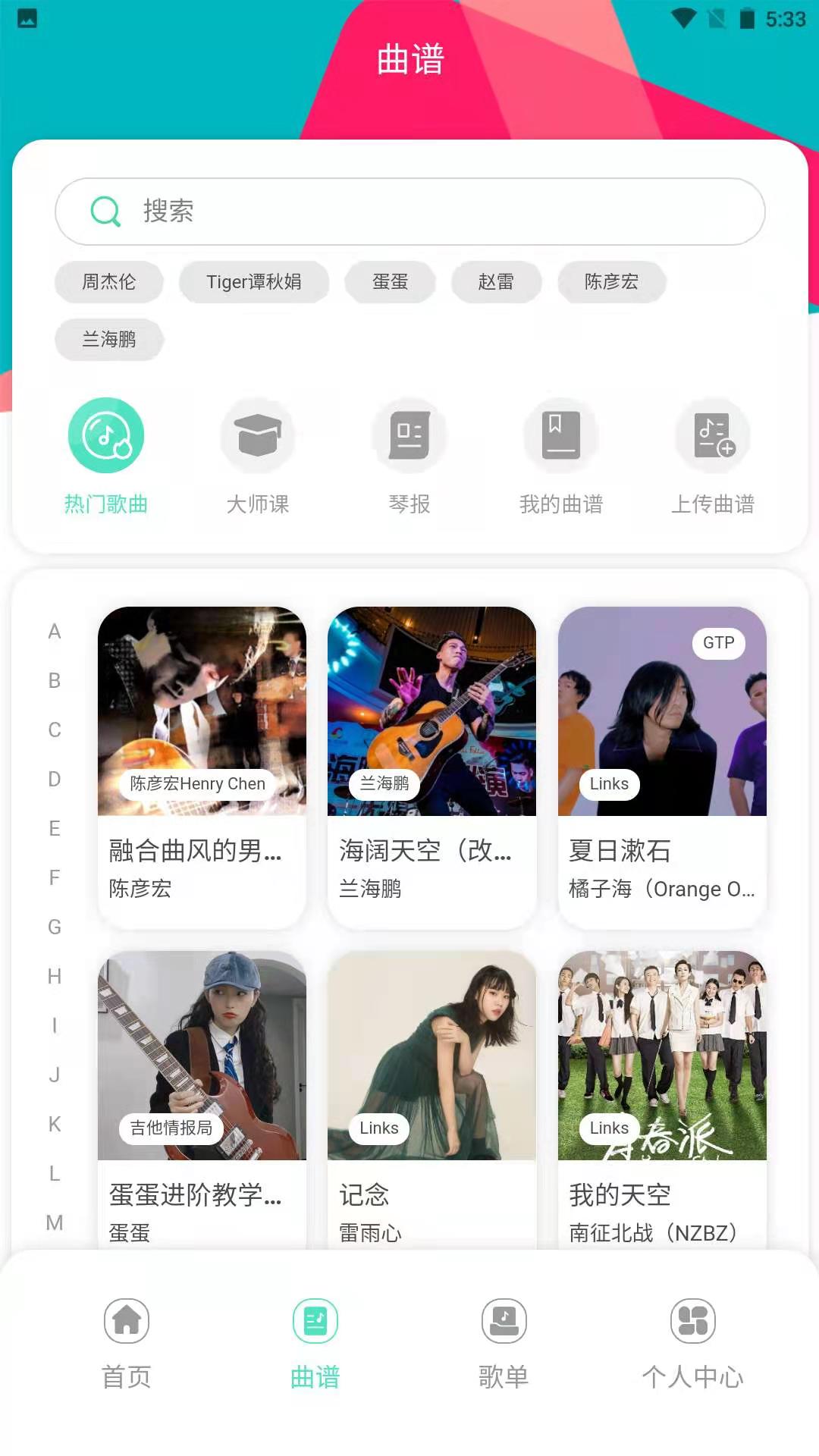Viewport: 819px width, 1456px height.
Task: Select the 兰海鹏 chip
Action: (x=109, y=339)
